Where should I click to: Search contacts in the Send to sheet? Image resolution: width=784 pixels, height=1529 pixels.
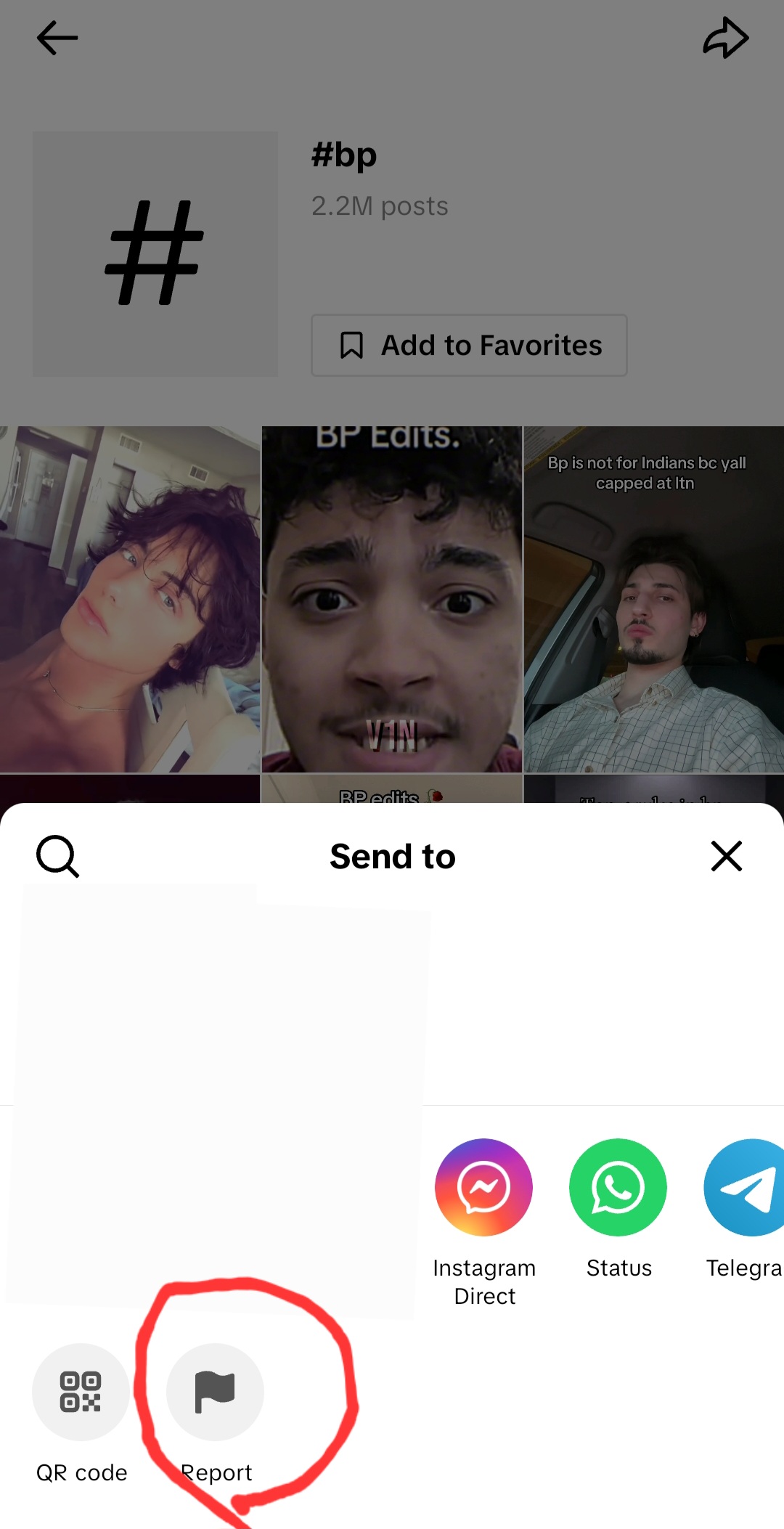(x=57, y=856)
